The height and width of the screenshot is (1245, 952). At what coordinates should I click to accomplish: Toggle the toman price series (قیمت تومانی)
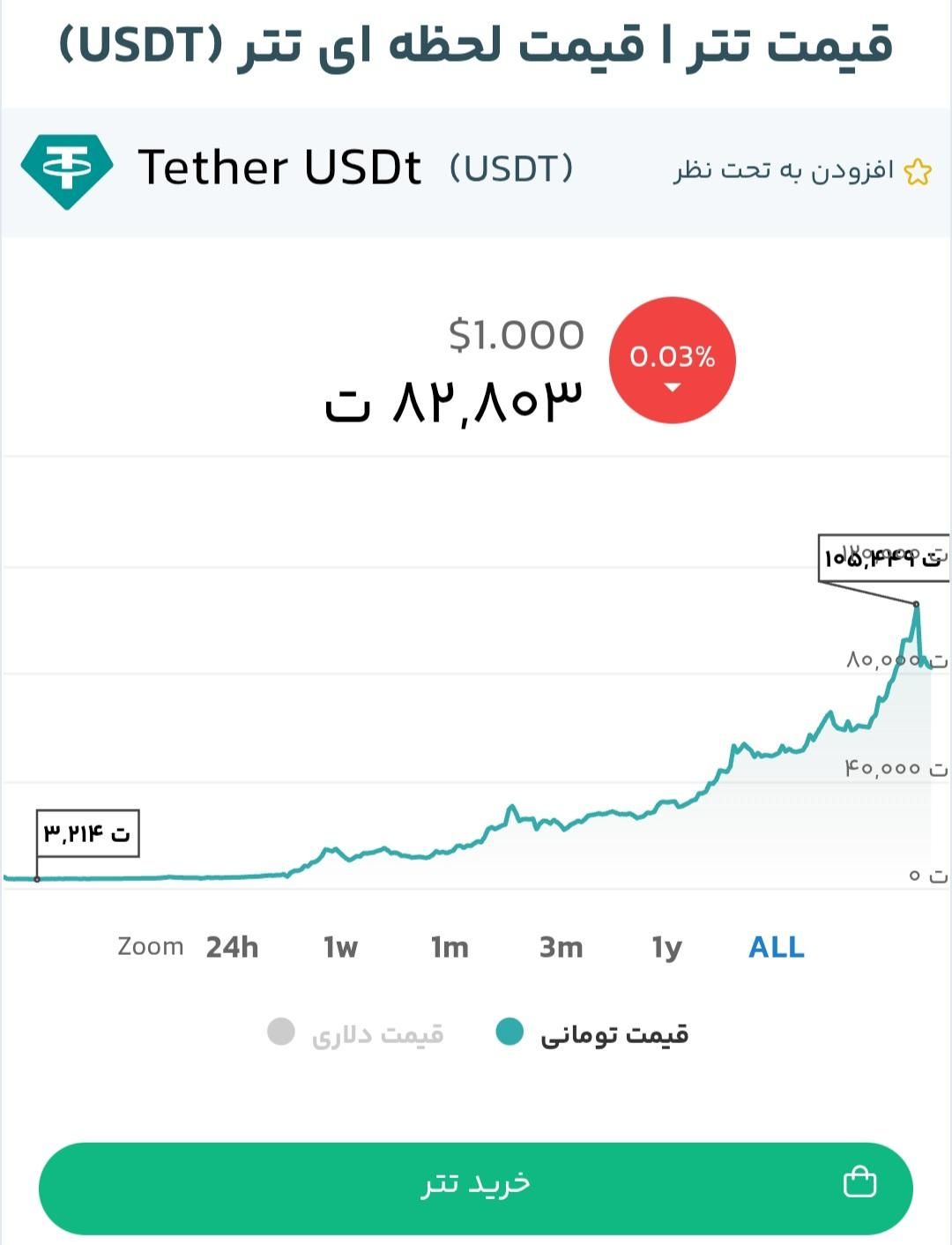click(x=592, y=1033)
